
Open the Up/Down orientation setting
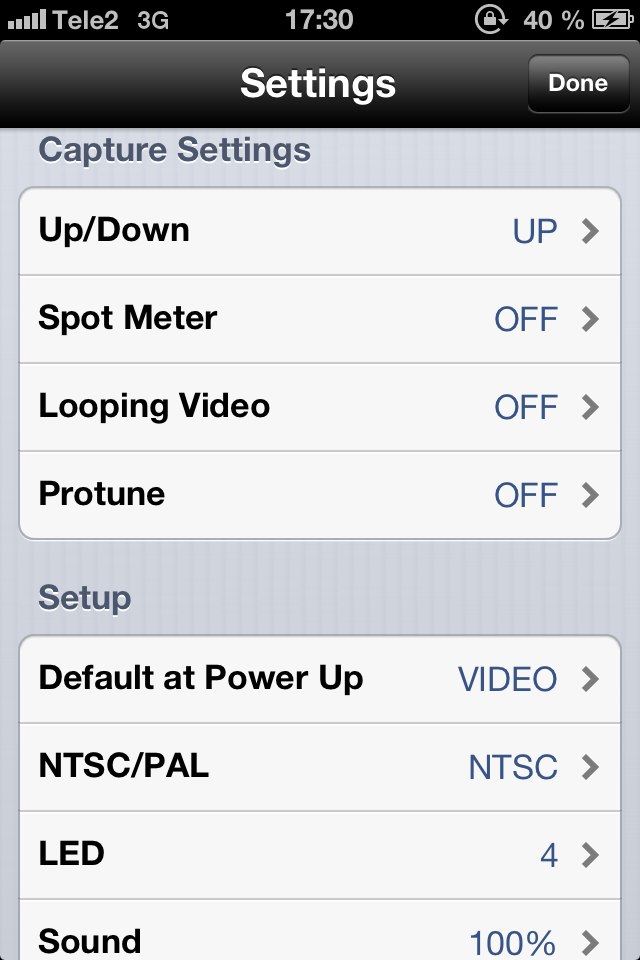(320, 231)
